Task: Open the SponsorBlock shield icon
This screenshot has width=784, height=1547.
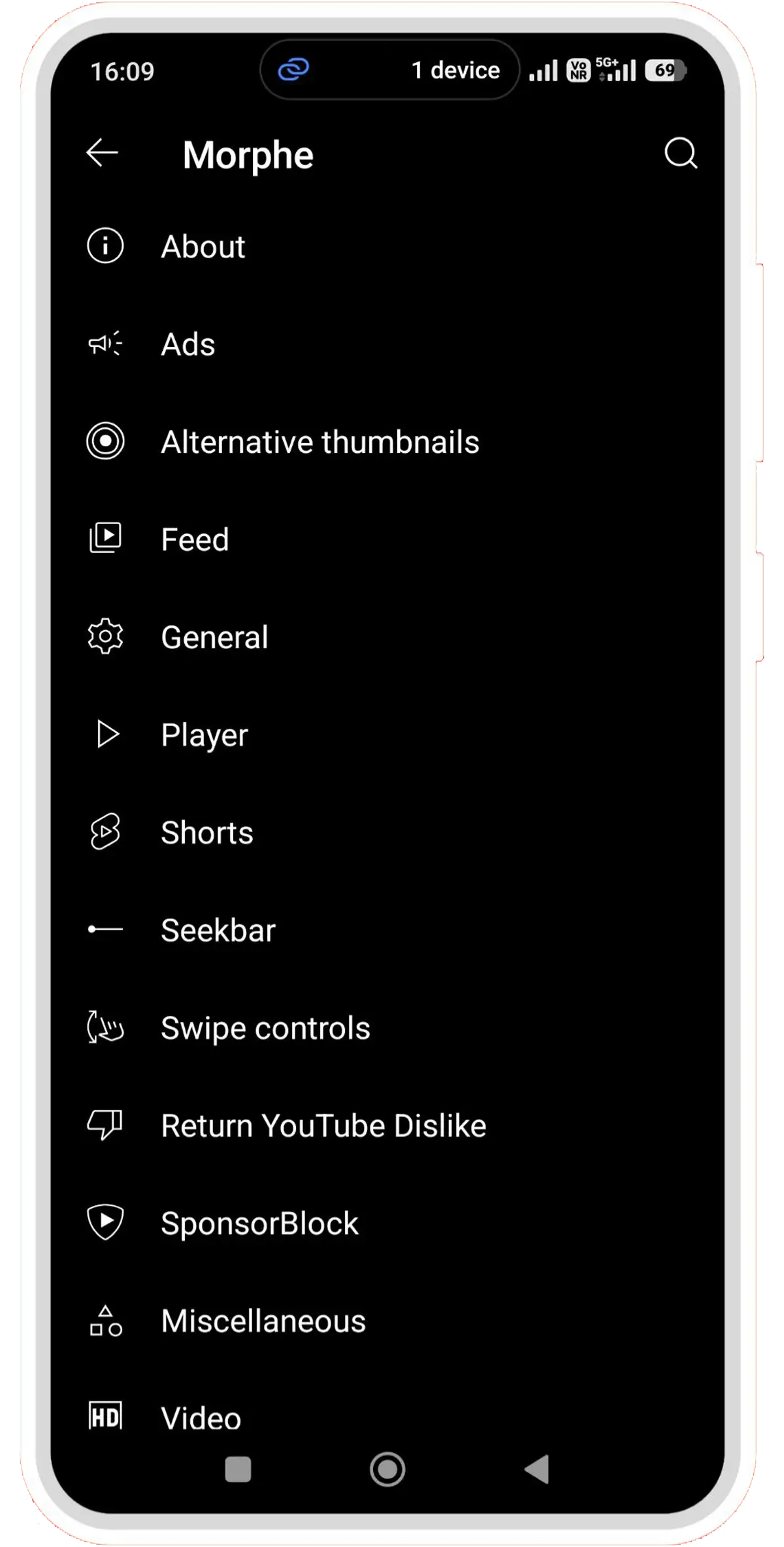Action: point(105,1222)
